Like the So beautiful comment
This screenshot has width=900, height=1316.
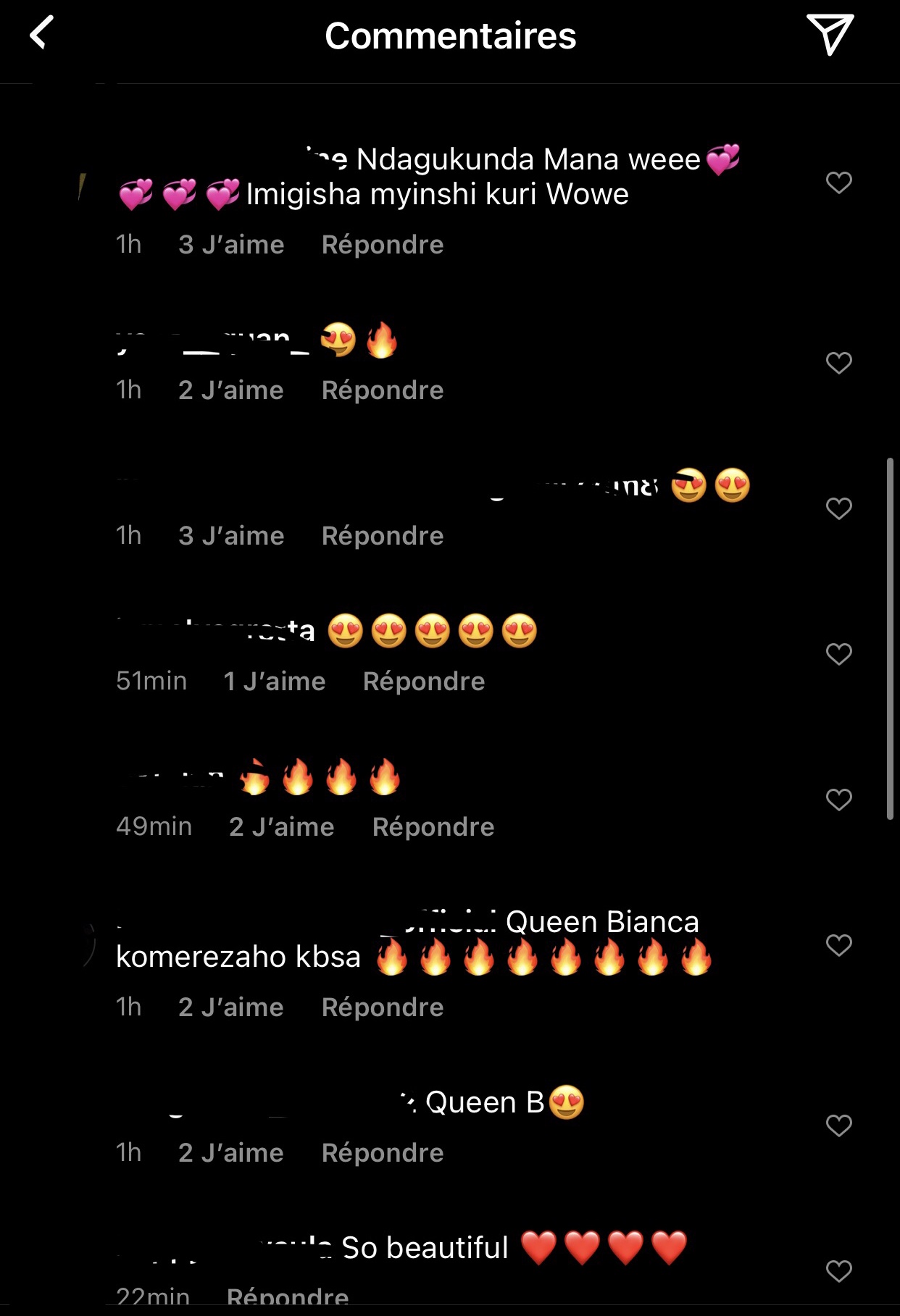tap(838, 1271)
